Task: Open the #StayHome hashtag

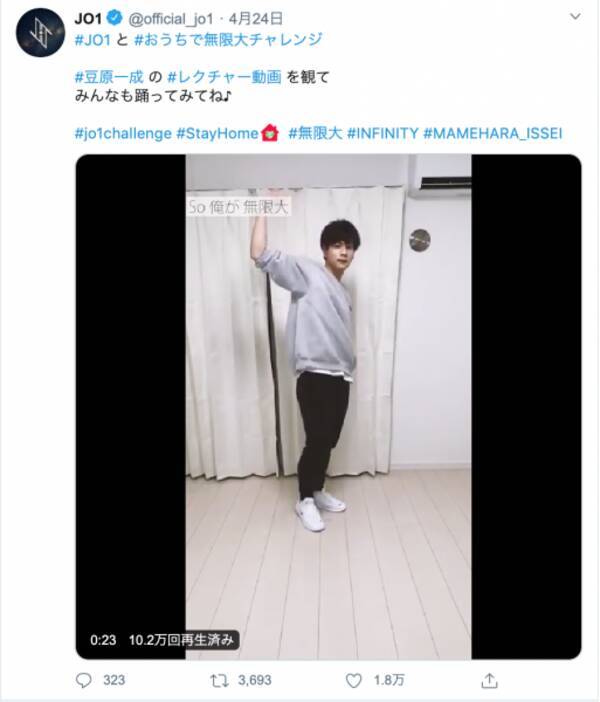Action: point(217,133)
